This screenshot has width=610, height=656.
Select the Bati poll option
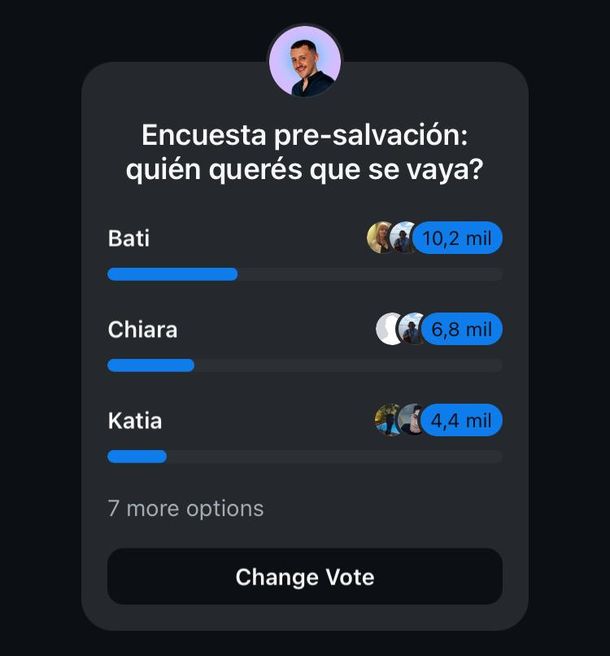(x=129, y=239)
